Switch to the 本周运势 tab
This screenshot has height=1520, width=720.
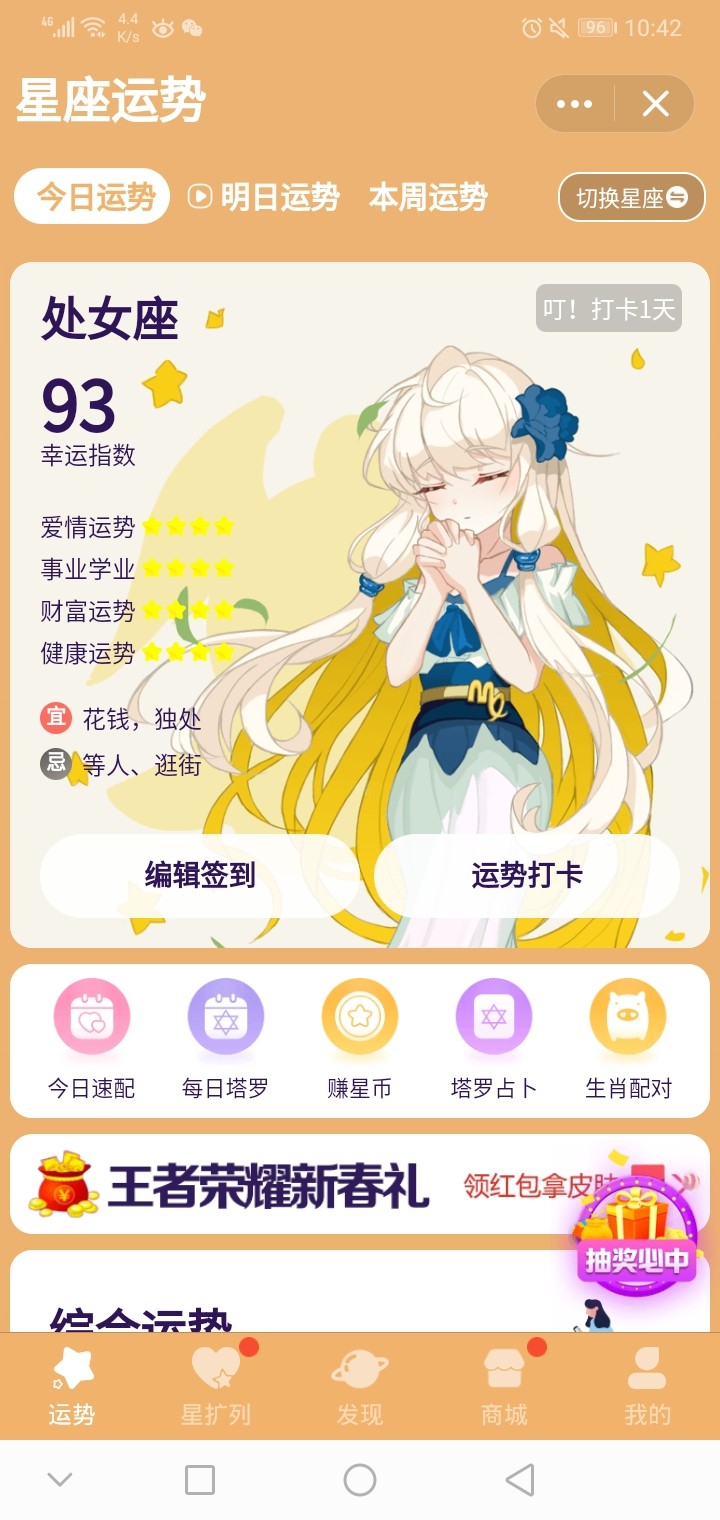(428, 197)
